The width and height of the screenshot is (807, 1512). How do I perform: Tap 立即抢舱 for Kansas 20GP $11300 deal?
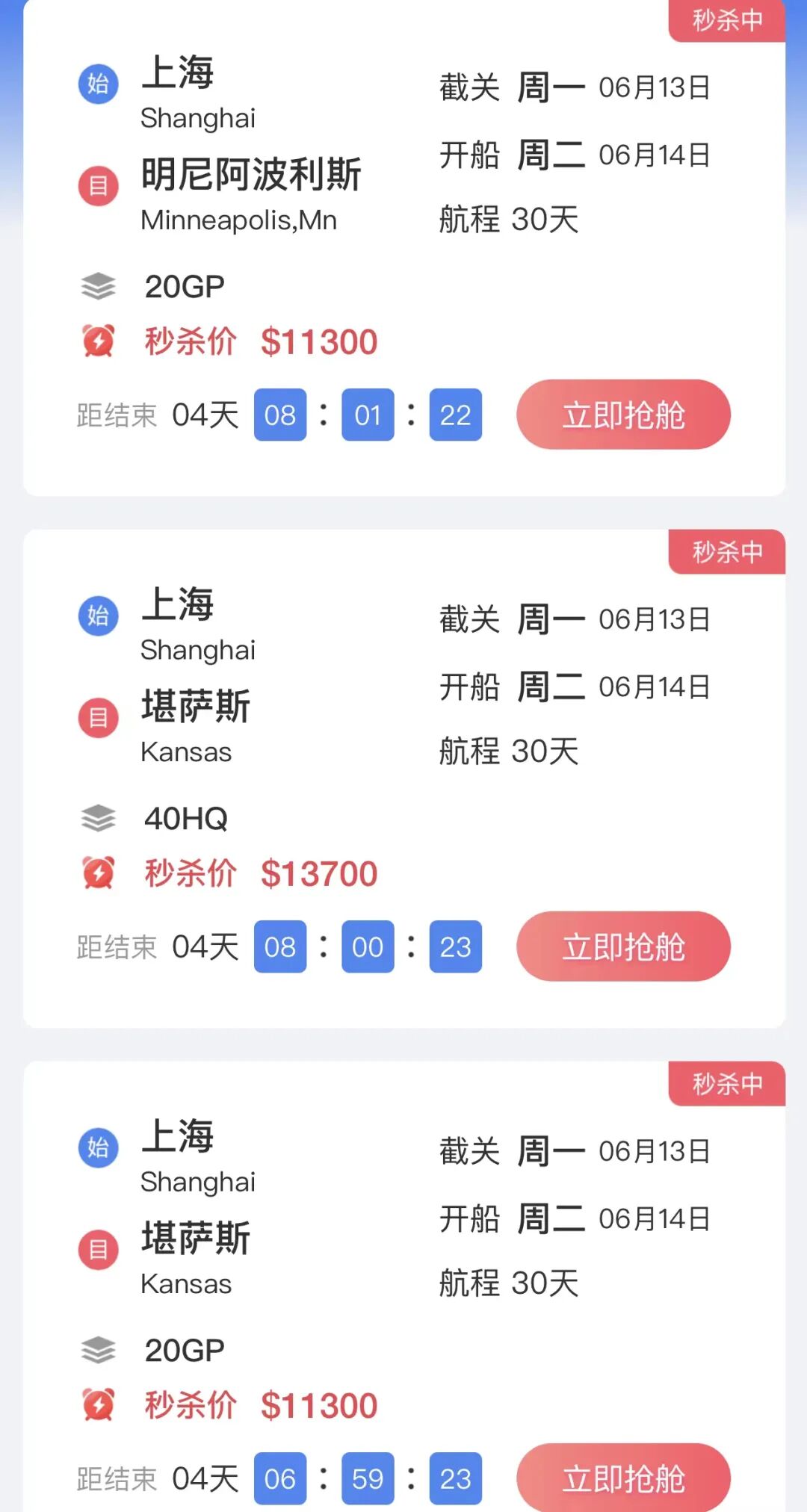[623, 1478]
